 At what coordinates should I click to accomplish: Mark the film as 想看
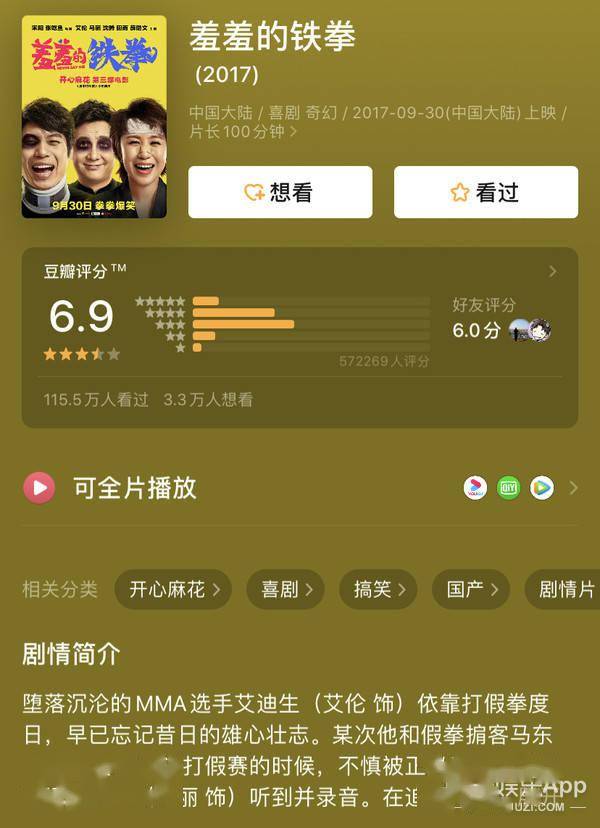pyautogui.click(x=280, y=192)
